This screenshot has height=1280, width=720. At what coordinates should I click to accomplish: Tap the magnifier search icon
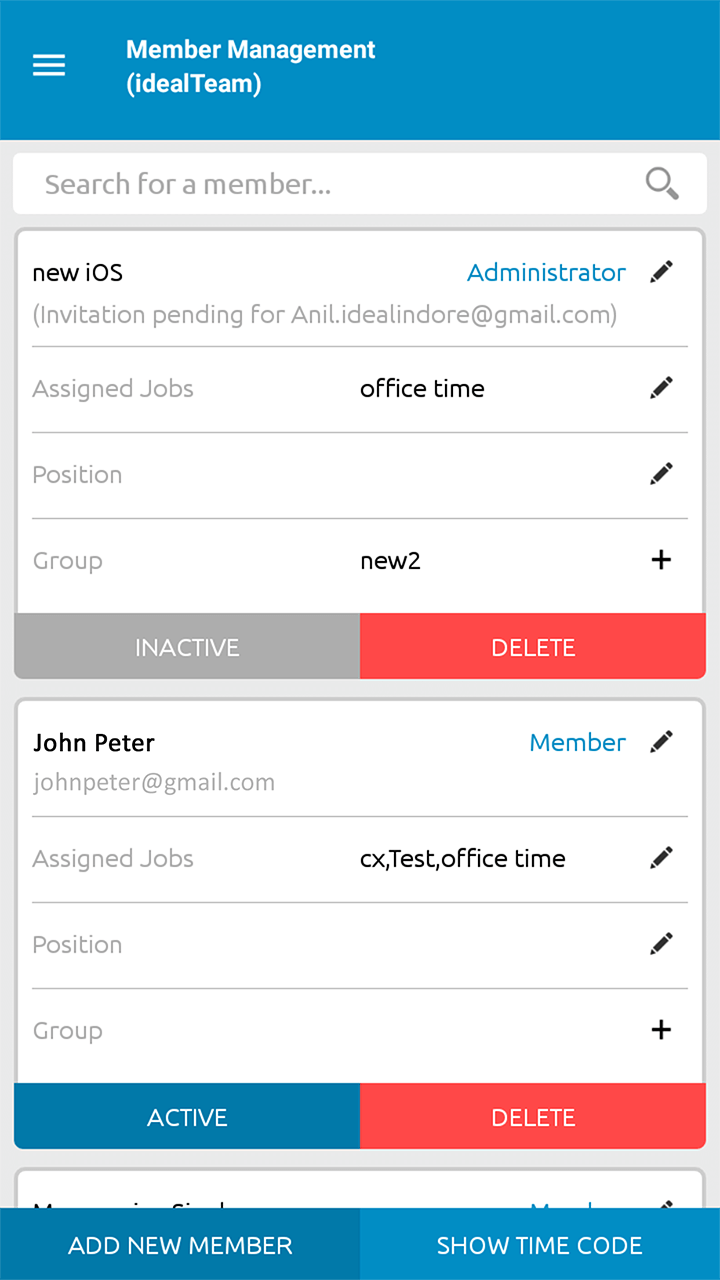[x=662, y=184]
